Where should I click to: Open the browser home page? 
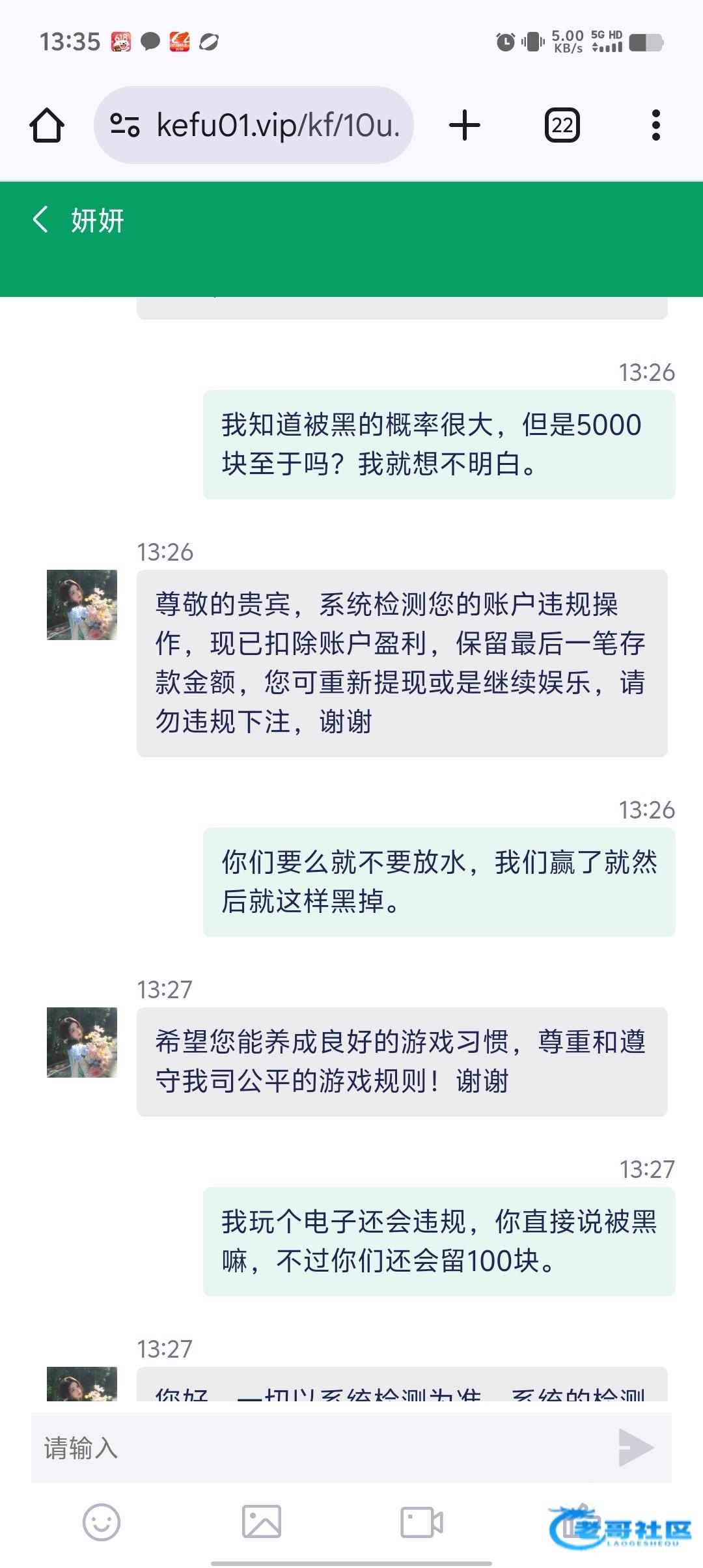[47, 125]
